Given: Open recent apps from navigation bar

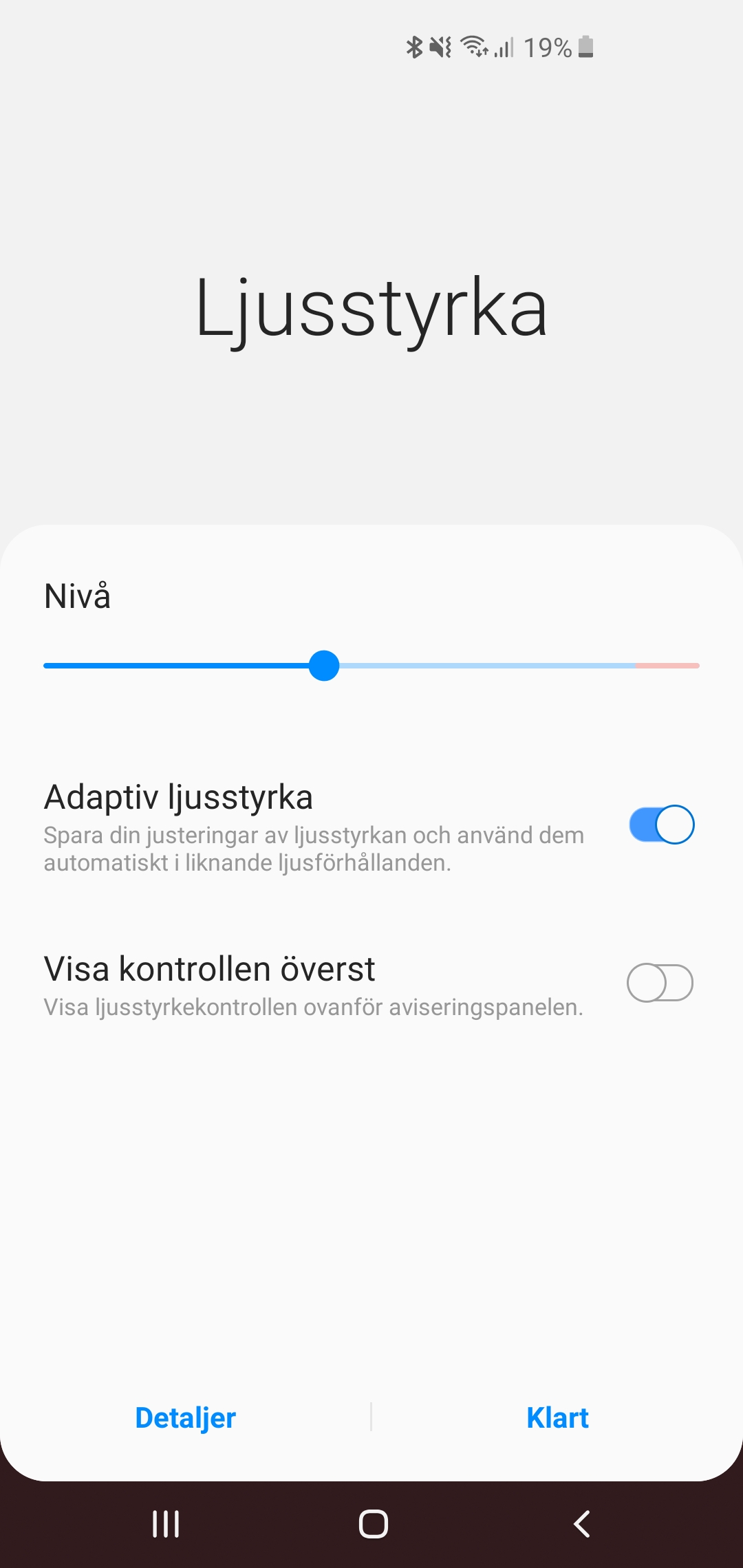Looking at the screenshot, I should point(166,1524).
